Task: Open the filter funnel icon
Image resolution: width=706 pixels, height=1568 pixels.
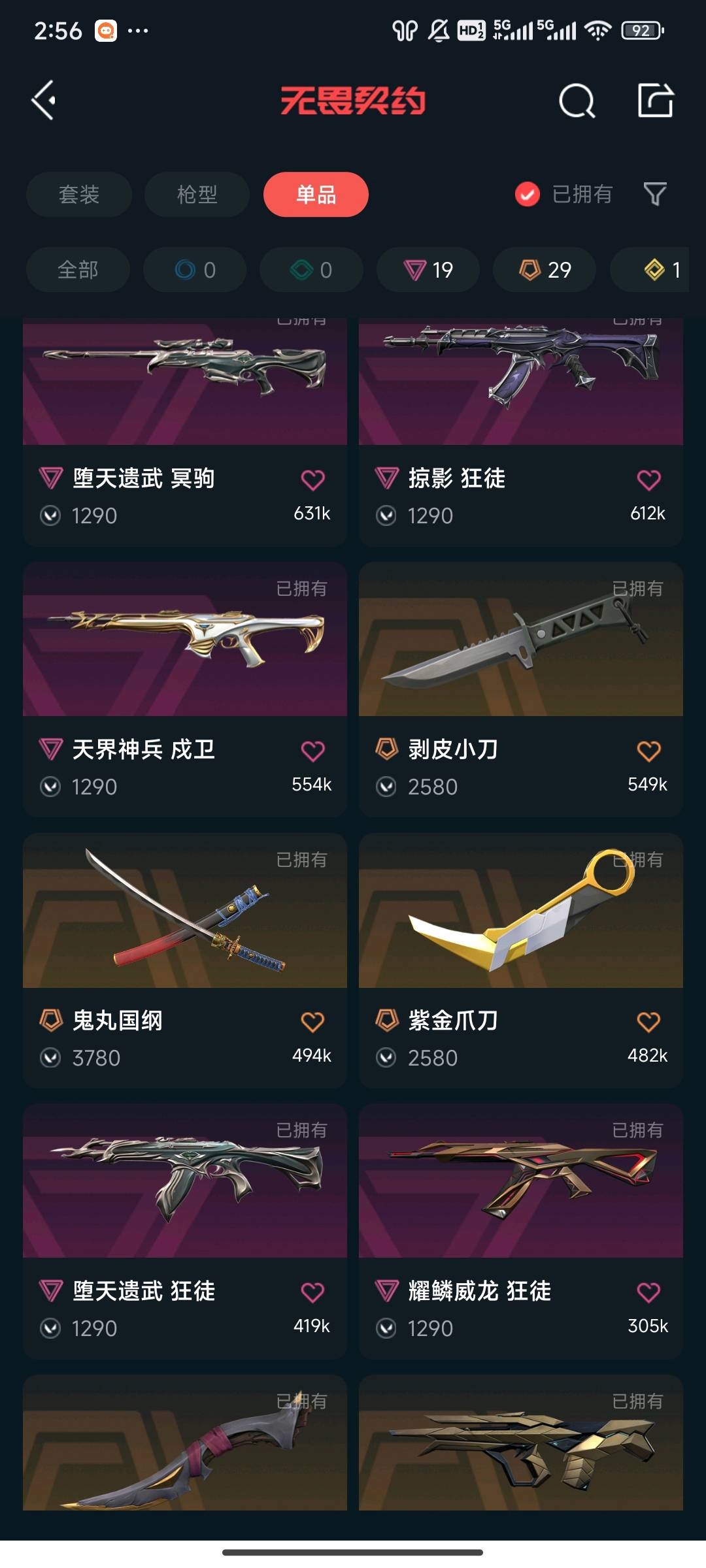Action: tap(655, 194)
